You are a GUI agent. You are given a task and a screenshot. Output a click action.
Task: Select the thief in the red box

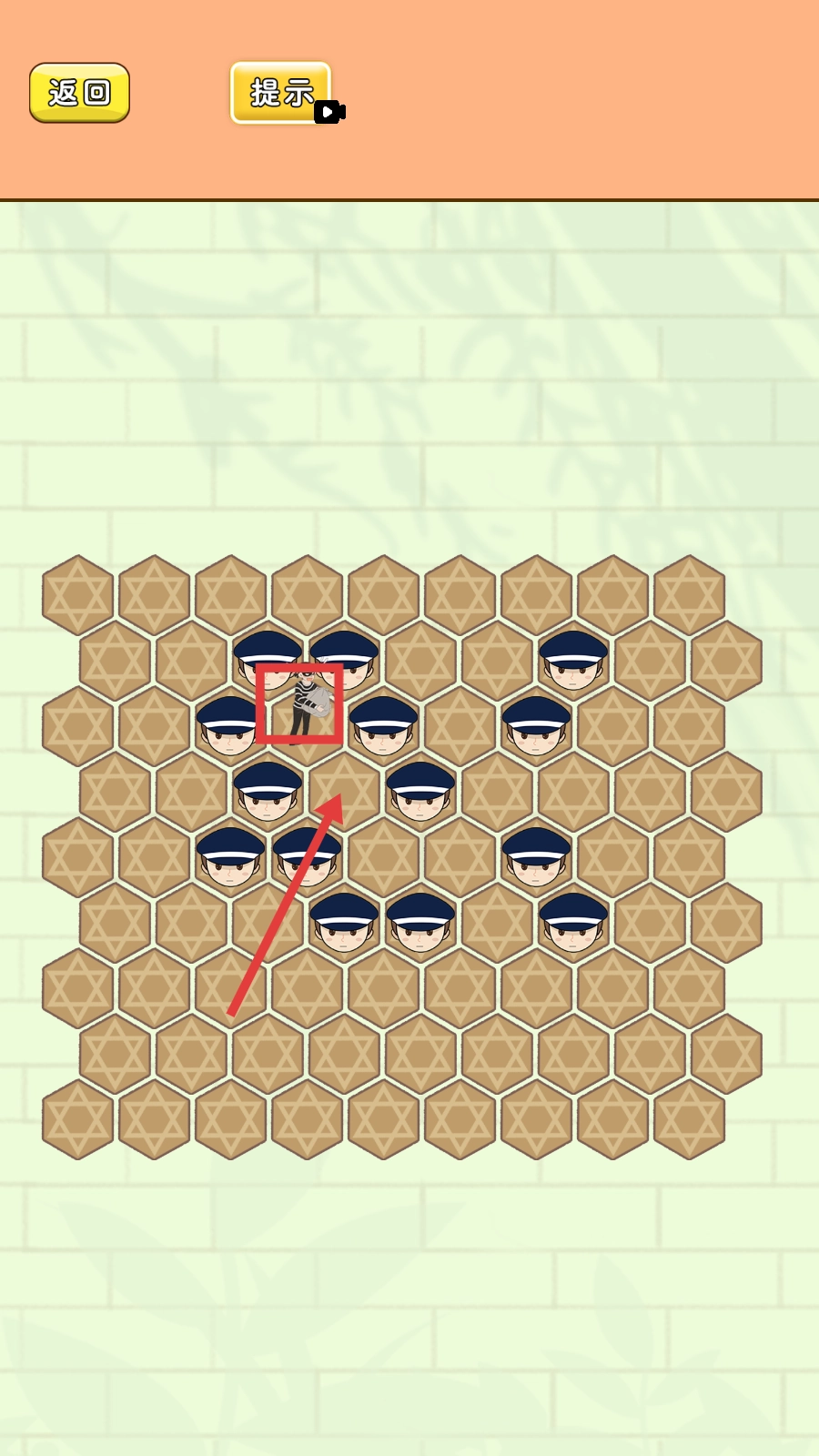307,704
